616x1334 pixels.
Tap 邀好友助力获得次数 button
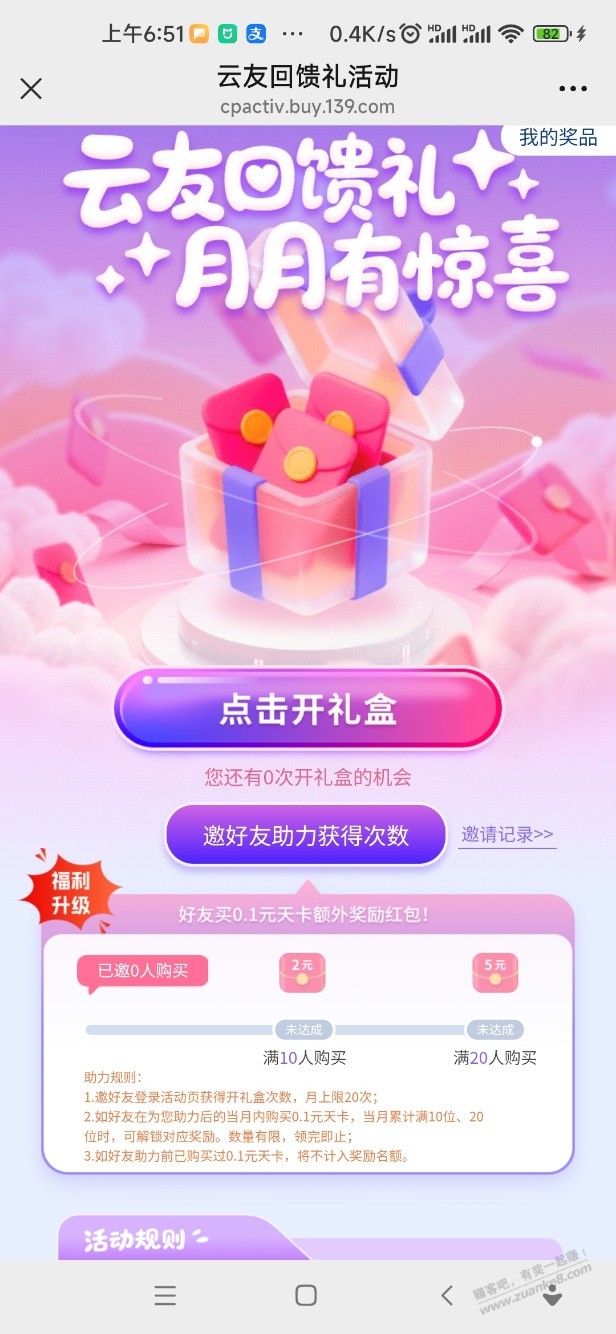coord(306,835)
